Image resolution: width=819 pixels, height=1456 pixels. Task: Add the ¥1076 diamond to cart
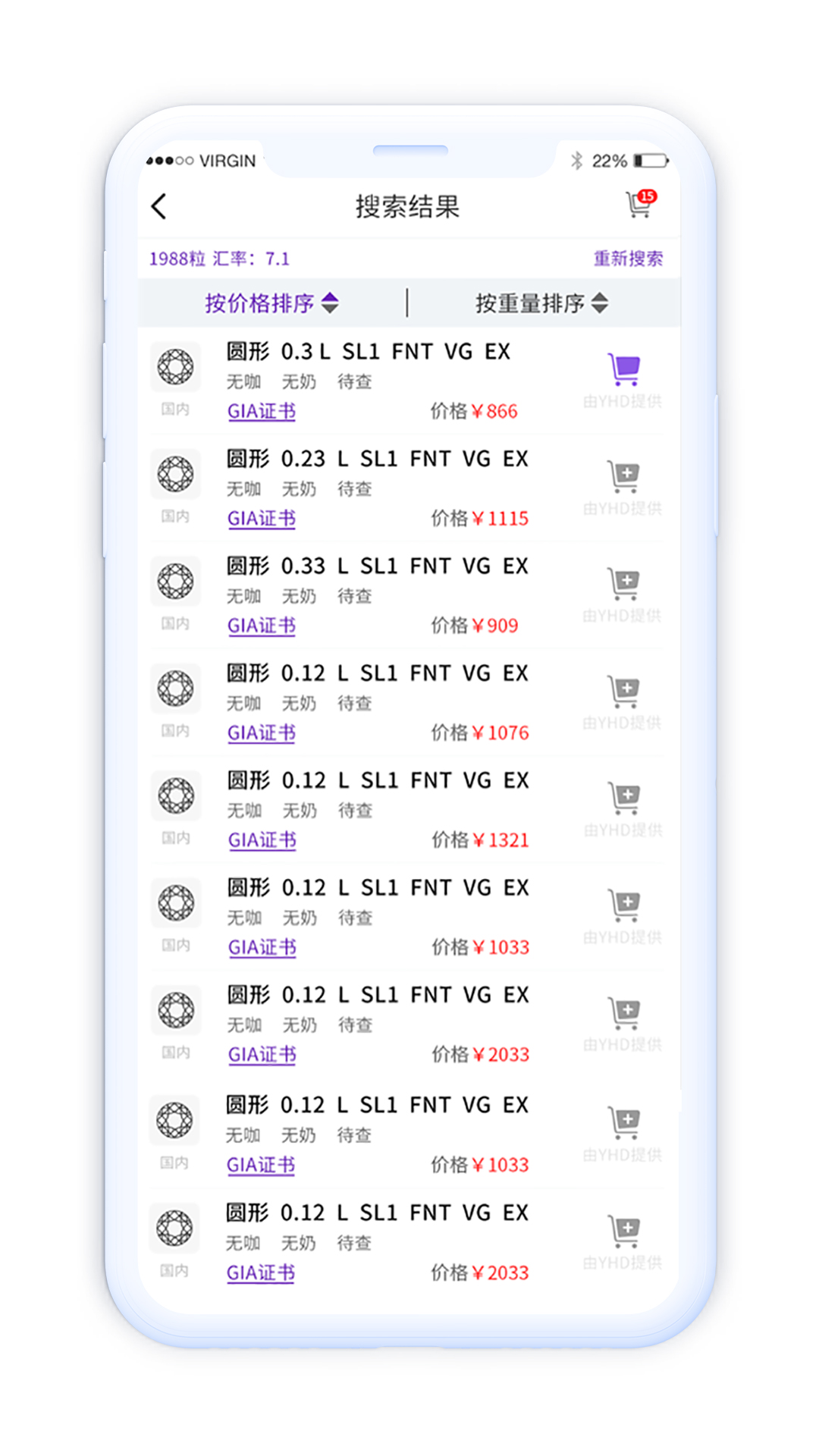[x=624, y=691]
